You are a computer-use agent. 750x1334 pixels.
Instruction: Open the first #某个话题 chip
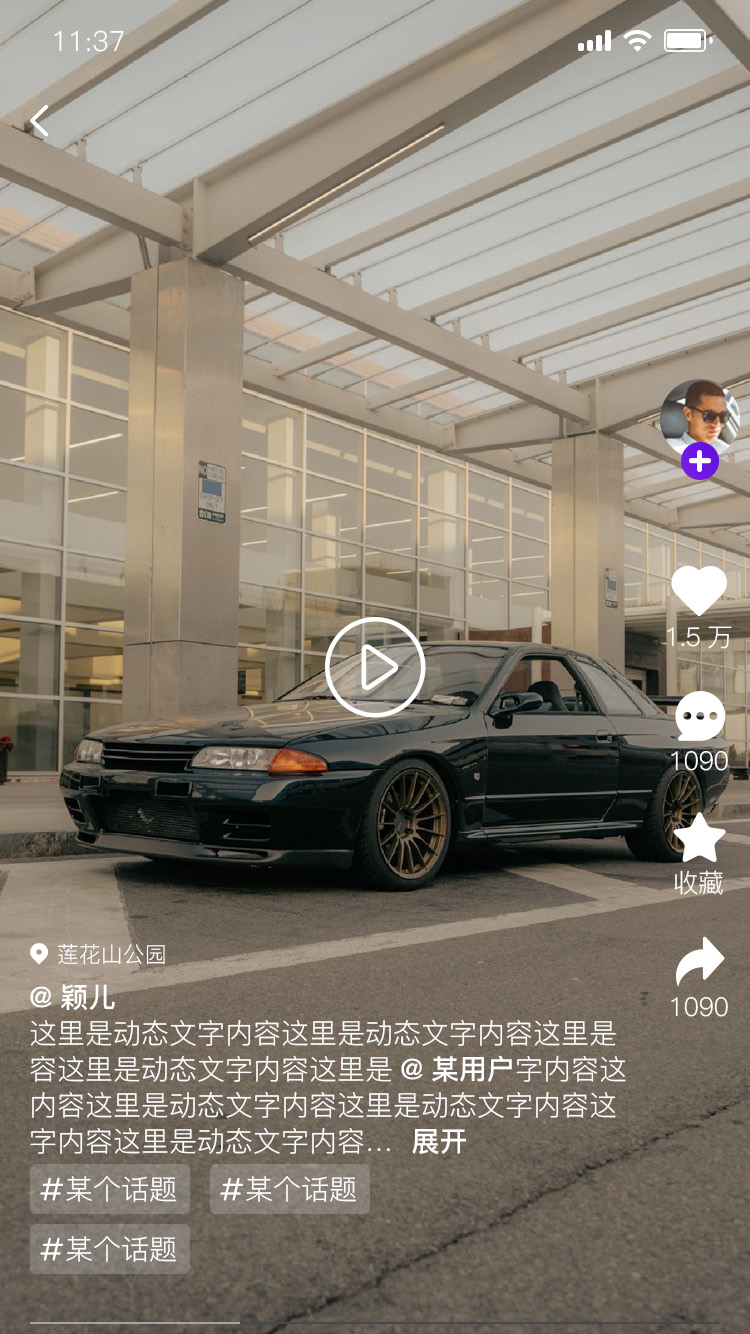click(x=109, y=1189)
